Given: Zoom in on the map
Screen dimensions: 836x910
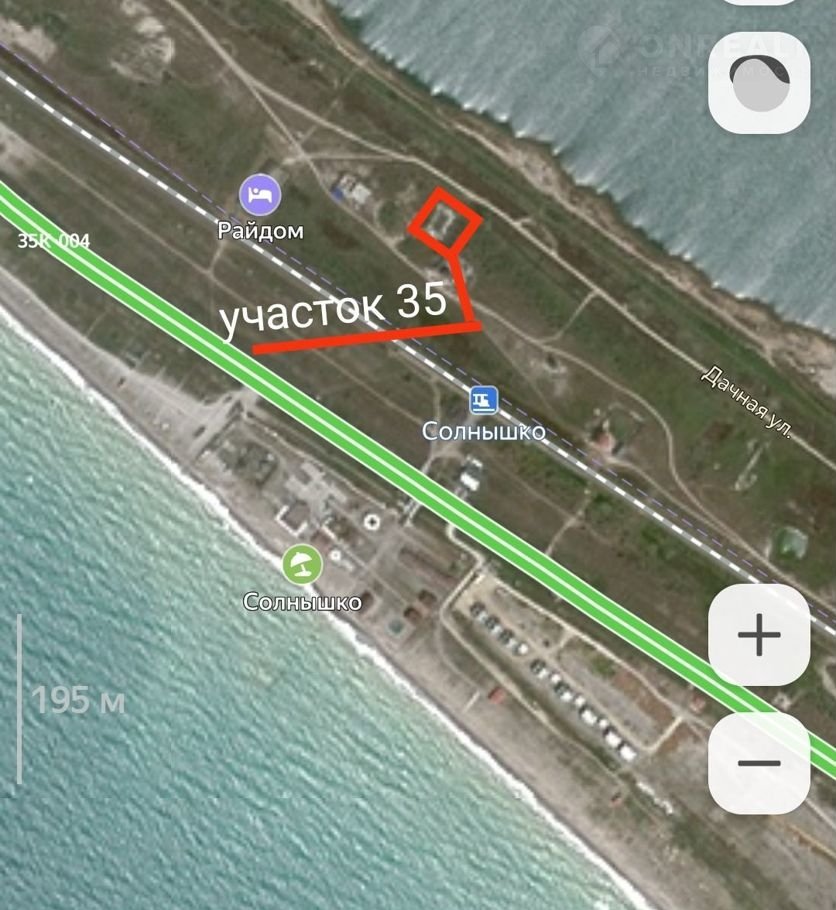Looking at the screenshot, I should coord(759,635).
